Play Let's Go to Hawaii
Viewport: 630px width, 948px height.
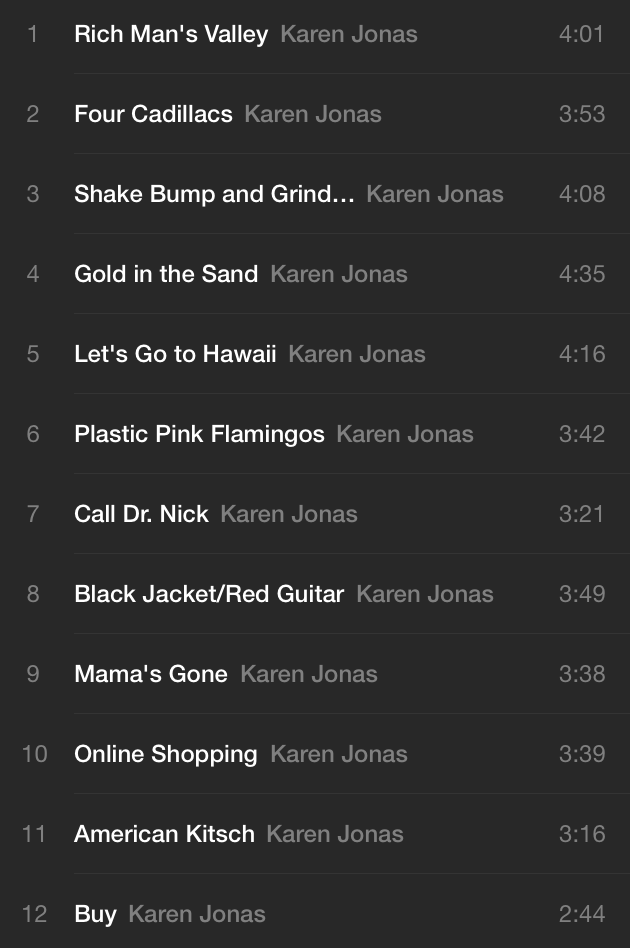point(175,354)
